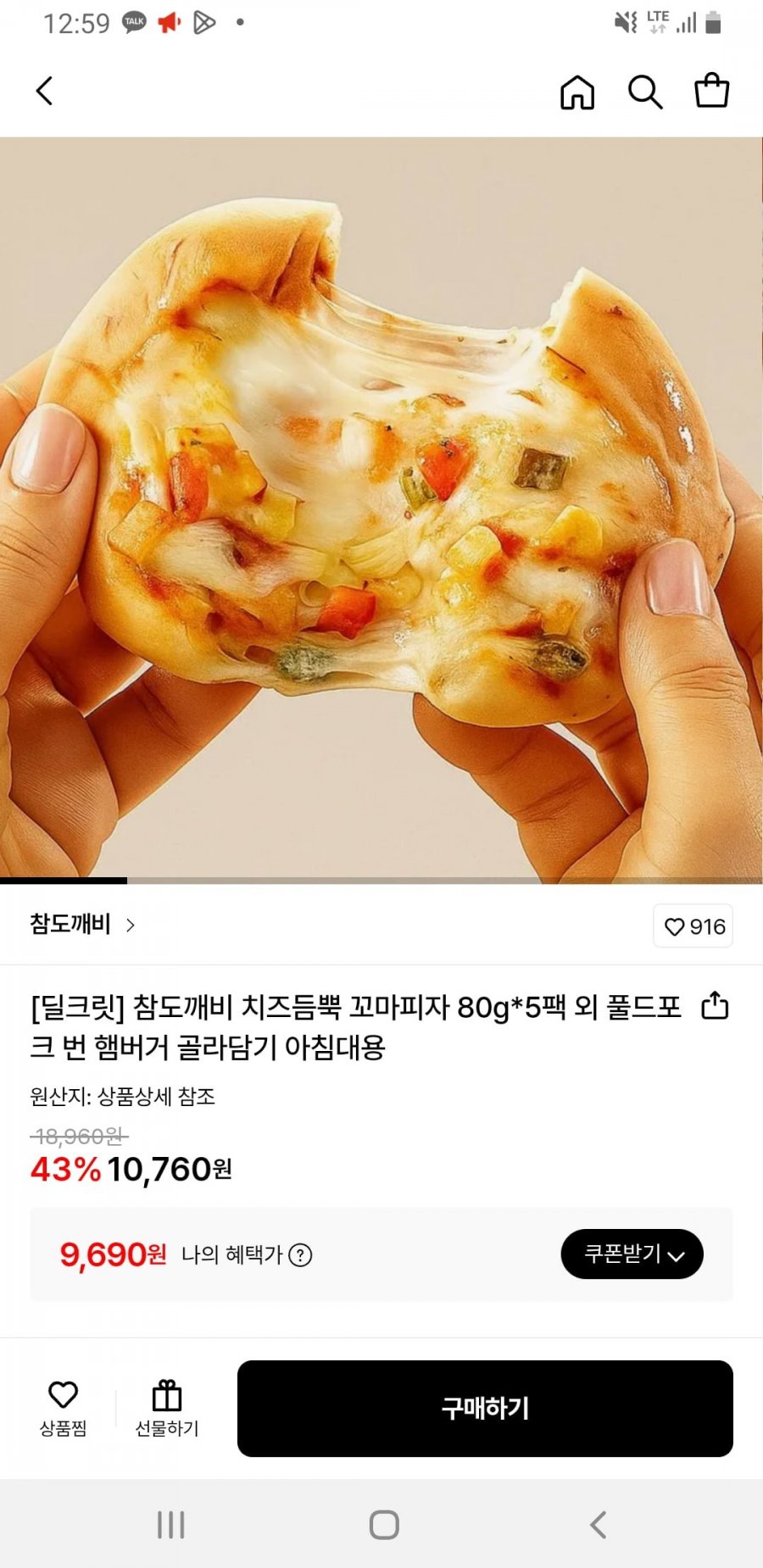
Task: Tap the system home button
Action: tap(384, 1525)
